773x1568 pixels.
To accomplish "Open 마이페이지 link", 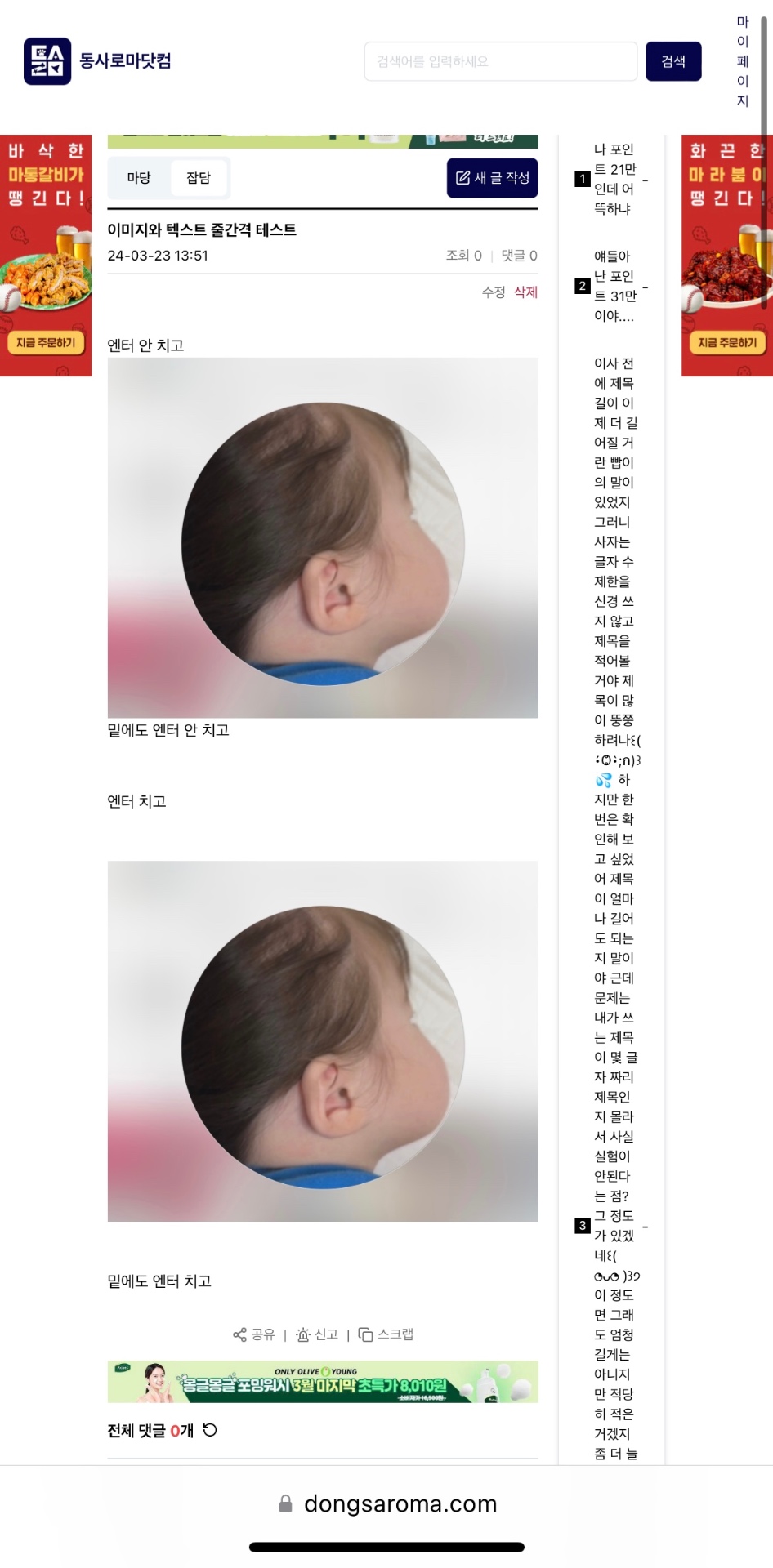I will click(x=742, y=61).
